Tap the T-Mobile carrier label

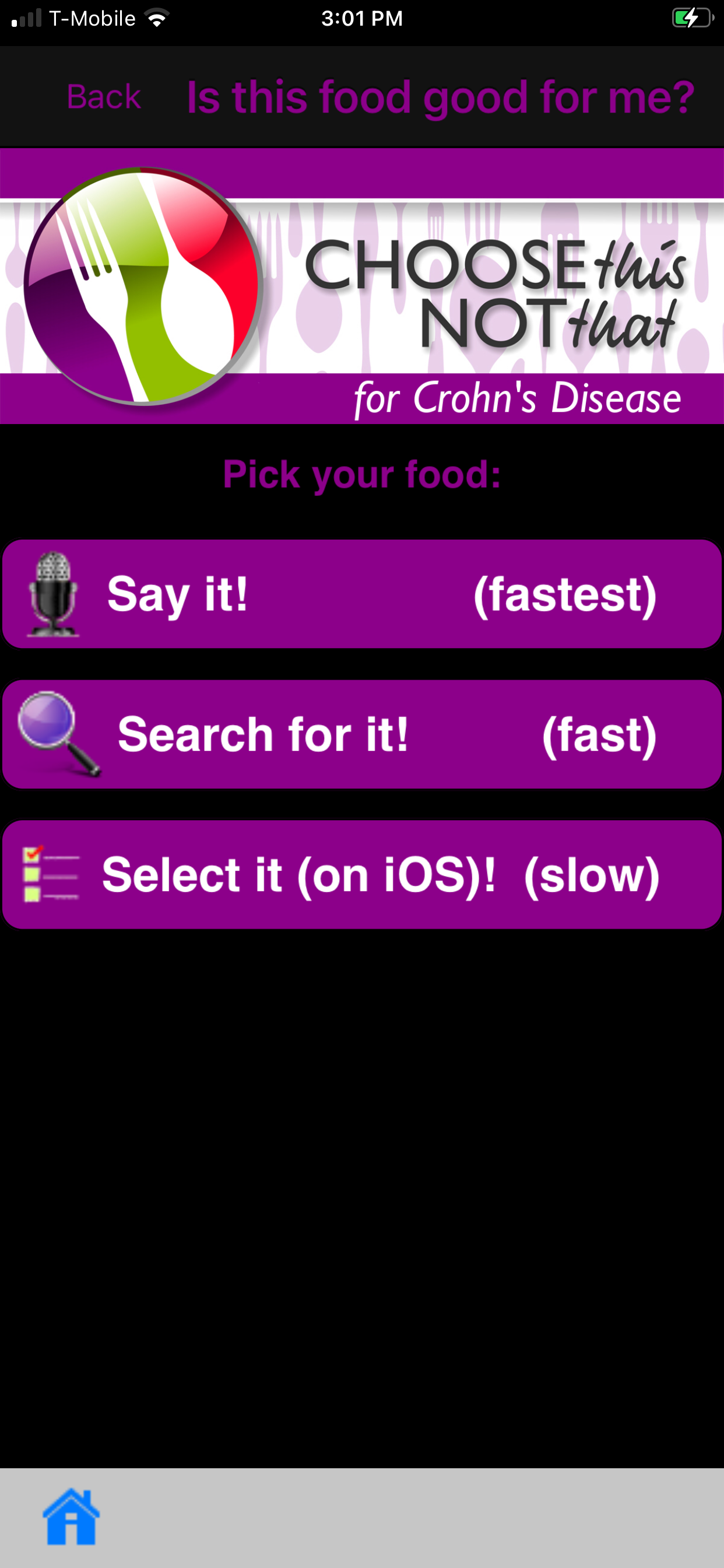pos(92,18)
